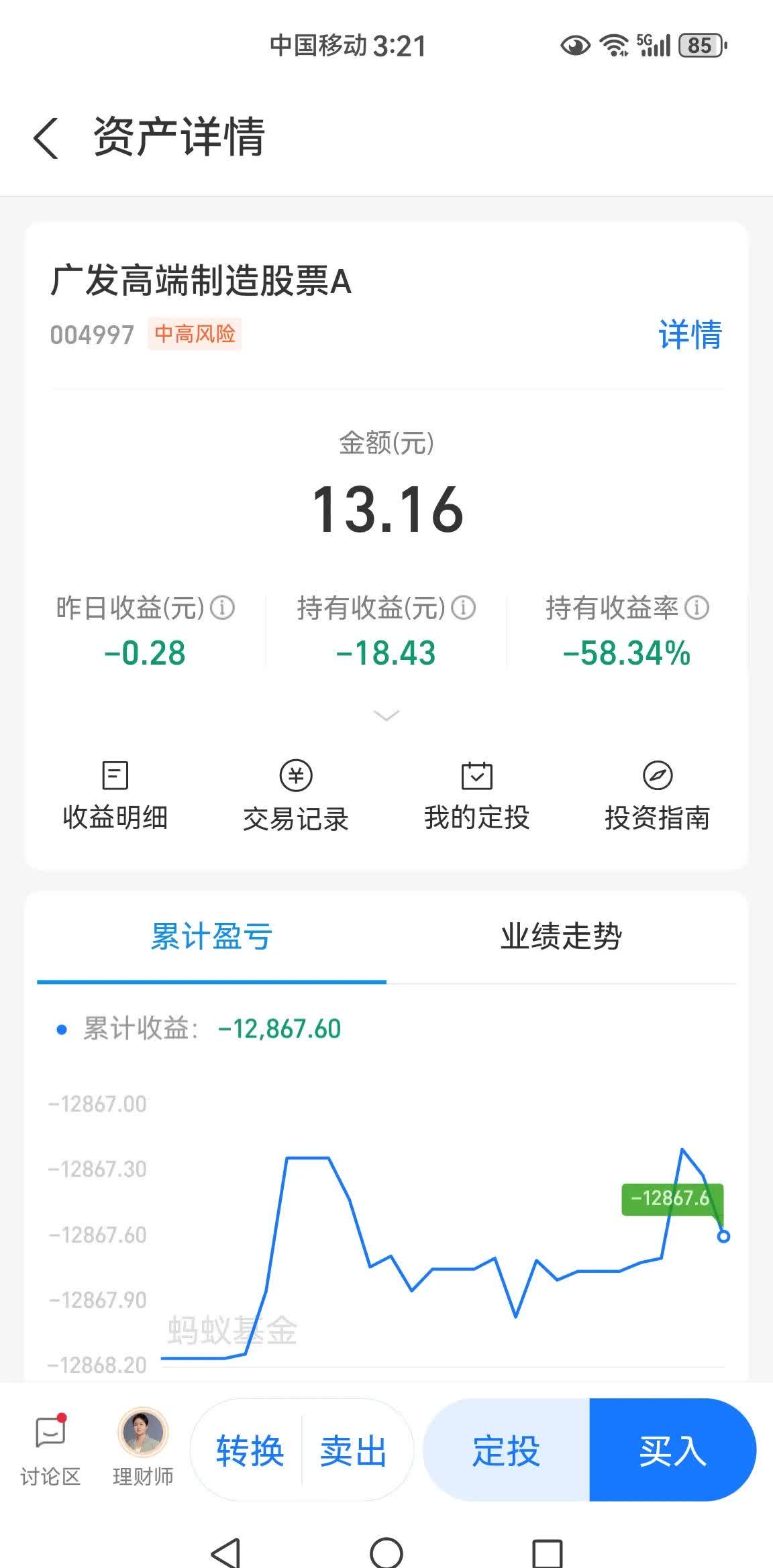Tap the 卖出 sell option
Viewport: 773px width, 1568px height.
(x=352, y=1451)
